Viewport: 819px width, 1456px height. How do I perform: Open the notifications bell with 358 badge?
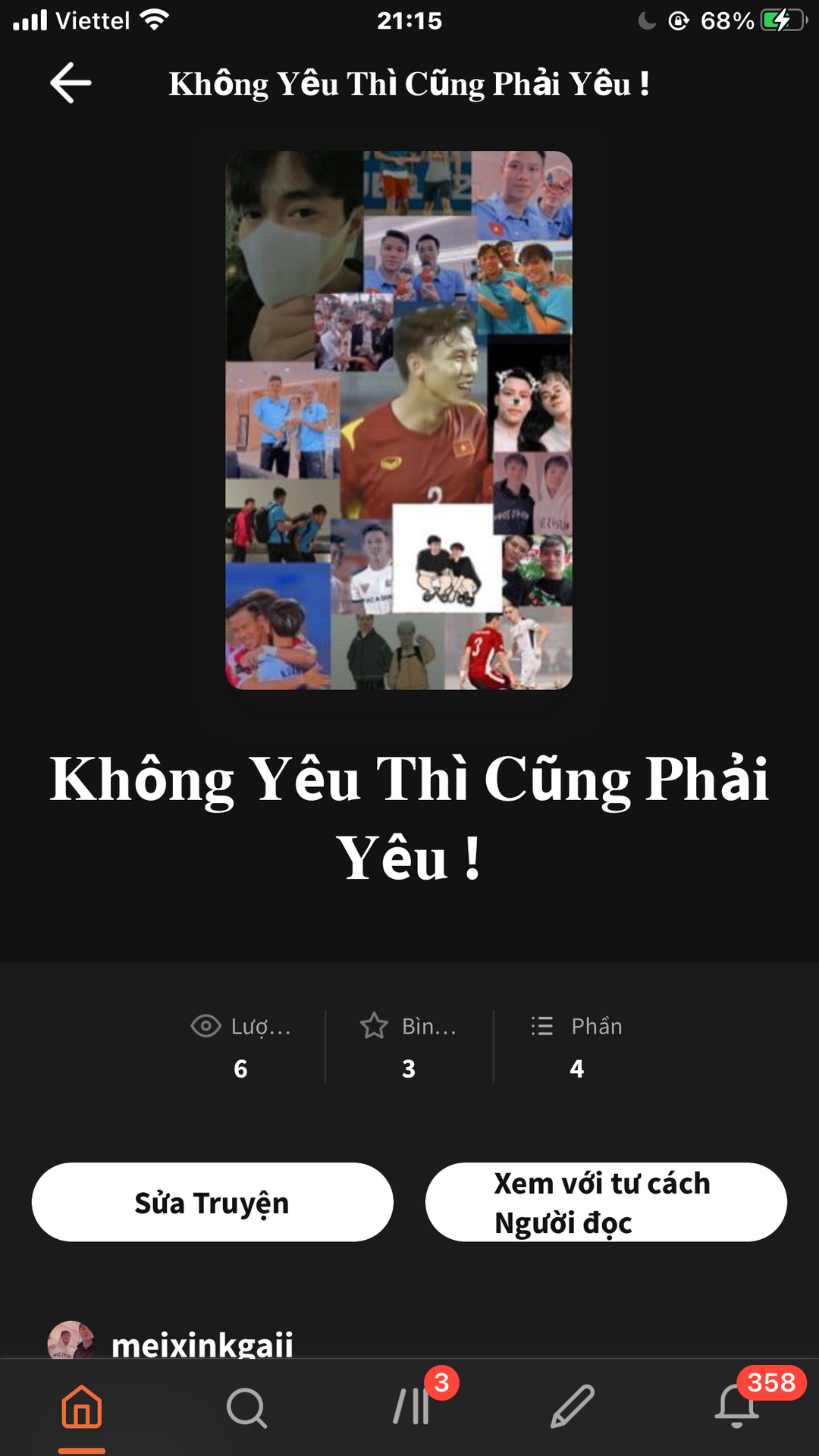point(737,1407)
